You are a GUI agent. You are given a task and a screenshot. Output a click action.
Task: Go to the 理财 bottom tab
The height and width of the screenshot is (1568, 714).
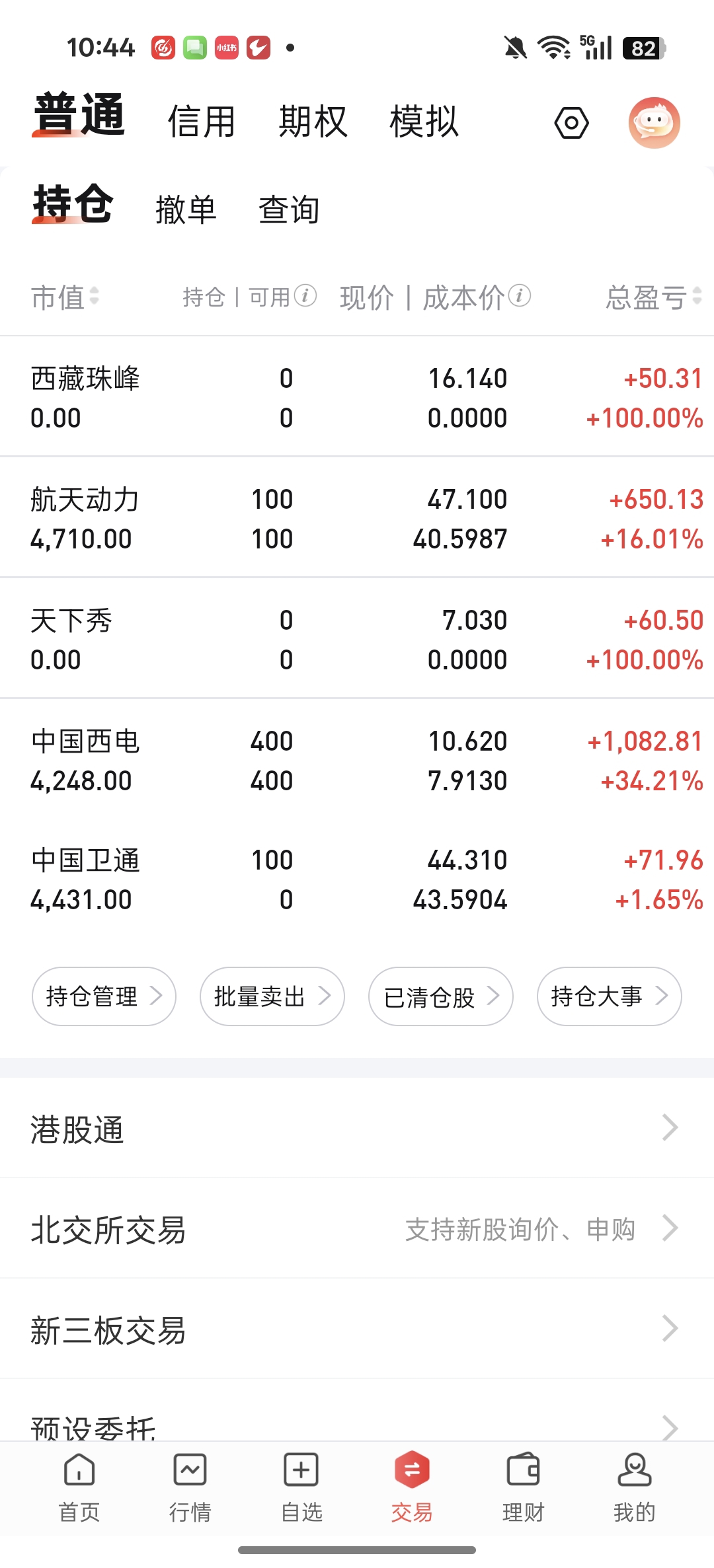(523, 1484)
